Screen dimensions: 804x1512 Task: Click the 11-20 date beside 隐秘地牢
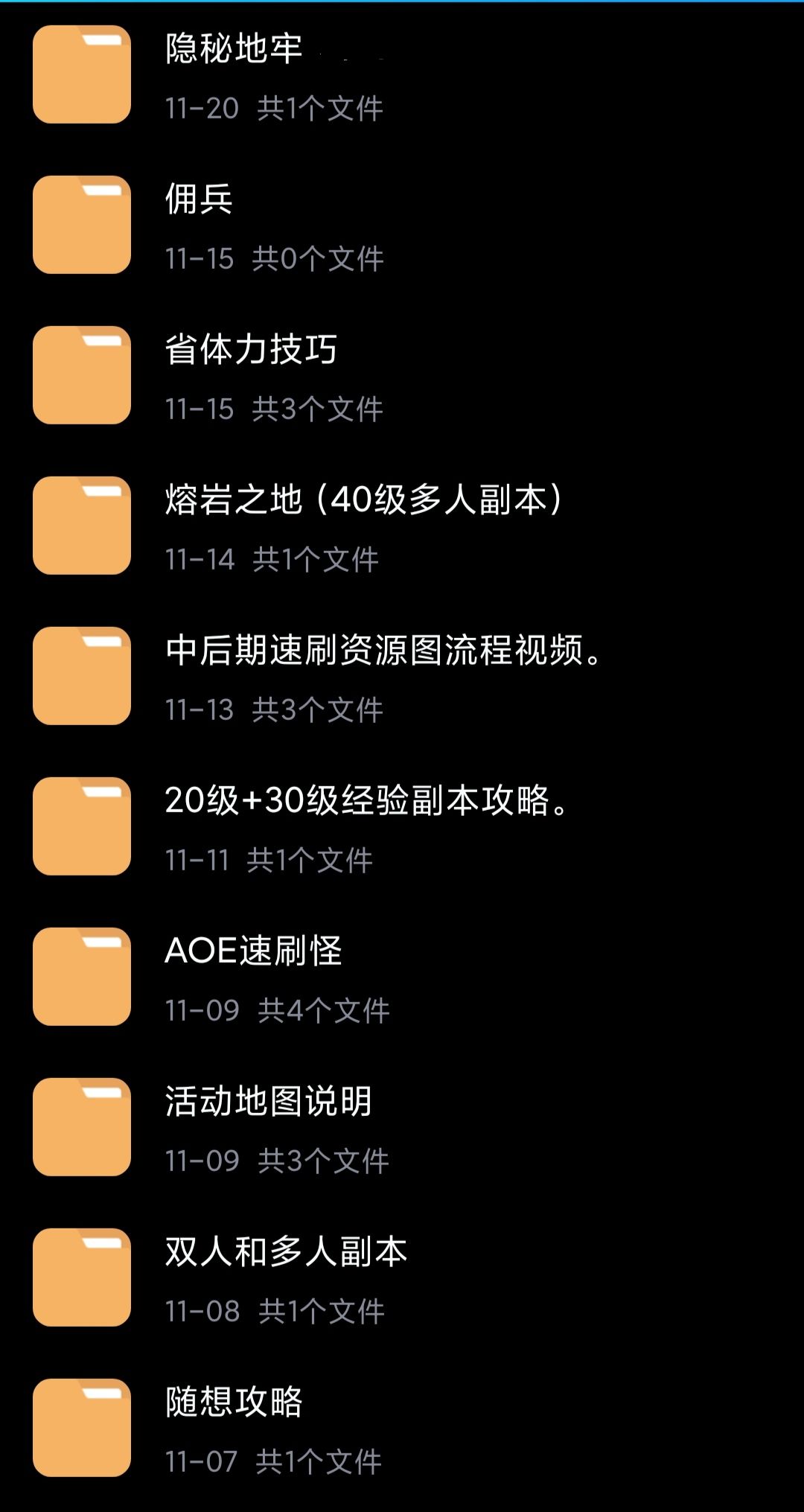click(x=200, y=107)
